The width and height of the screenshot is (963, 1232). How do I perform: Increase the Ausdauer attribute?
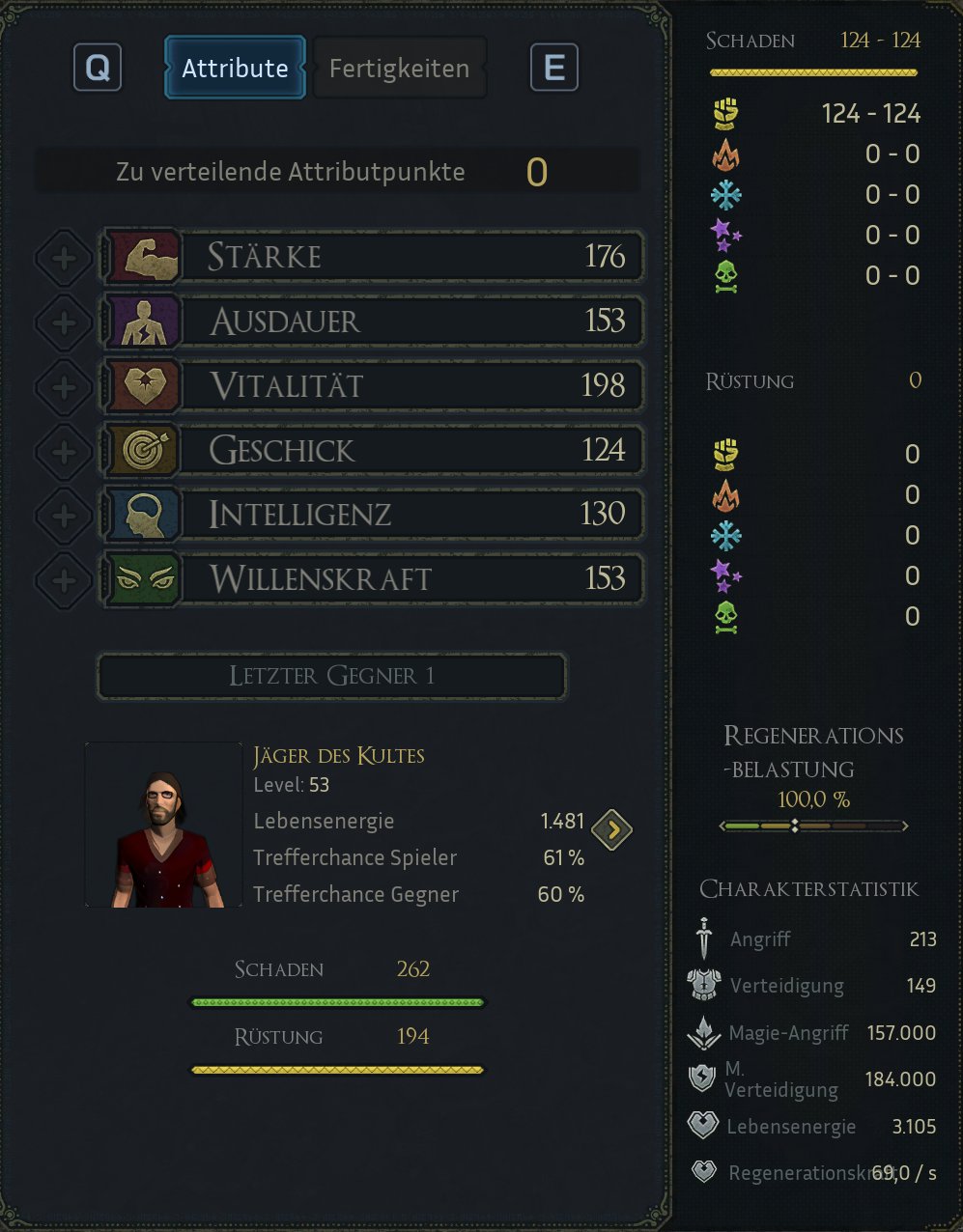point(64,322)
